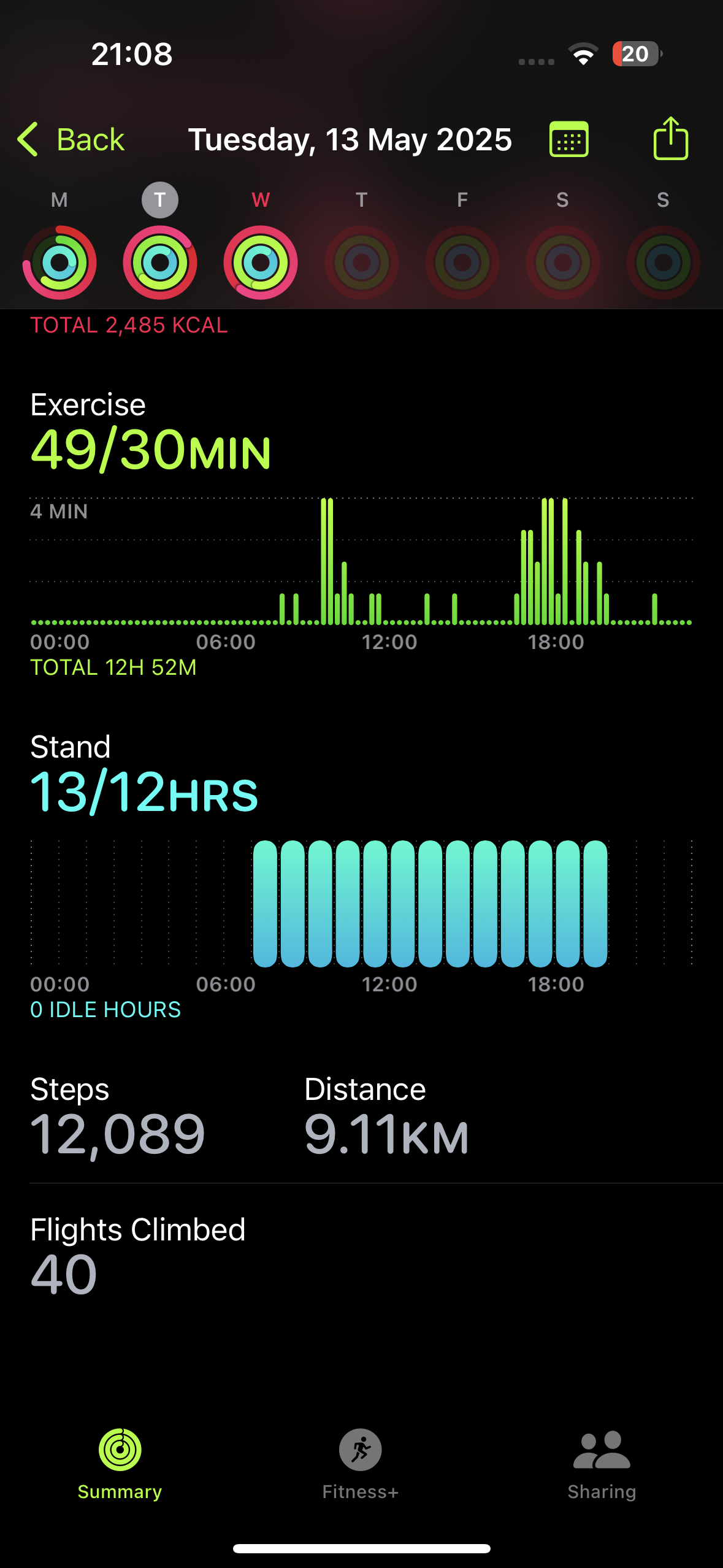723x1568 pixels.
Task: Go back to the previous screen
Action: 71,139
